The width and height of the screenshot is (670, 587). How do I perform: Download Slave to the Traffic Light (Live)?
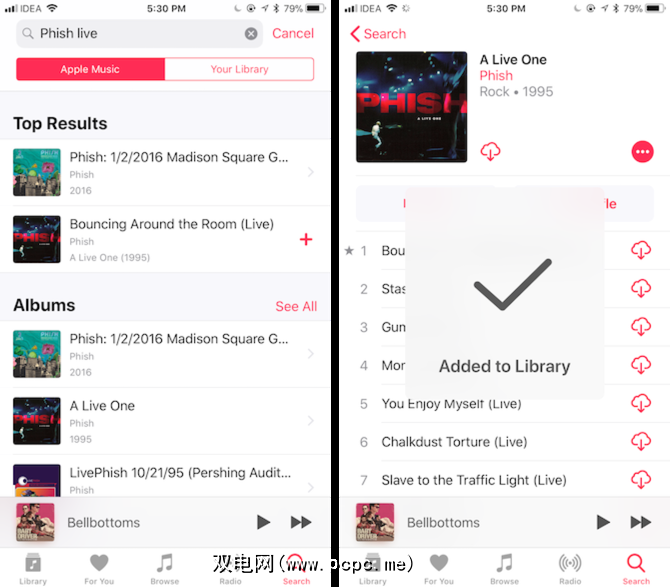click(x=641, y=480)
